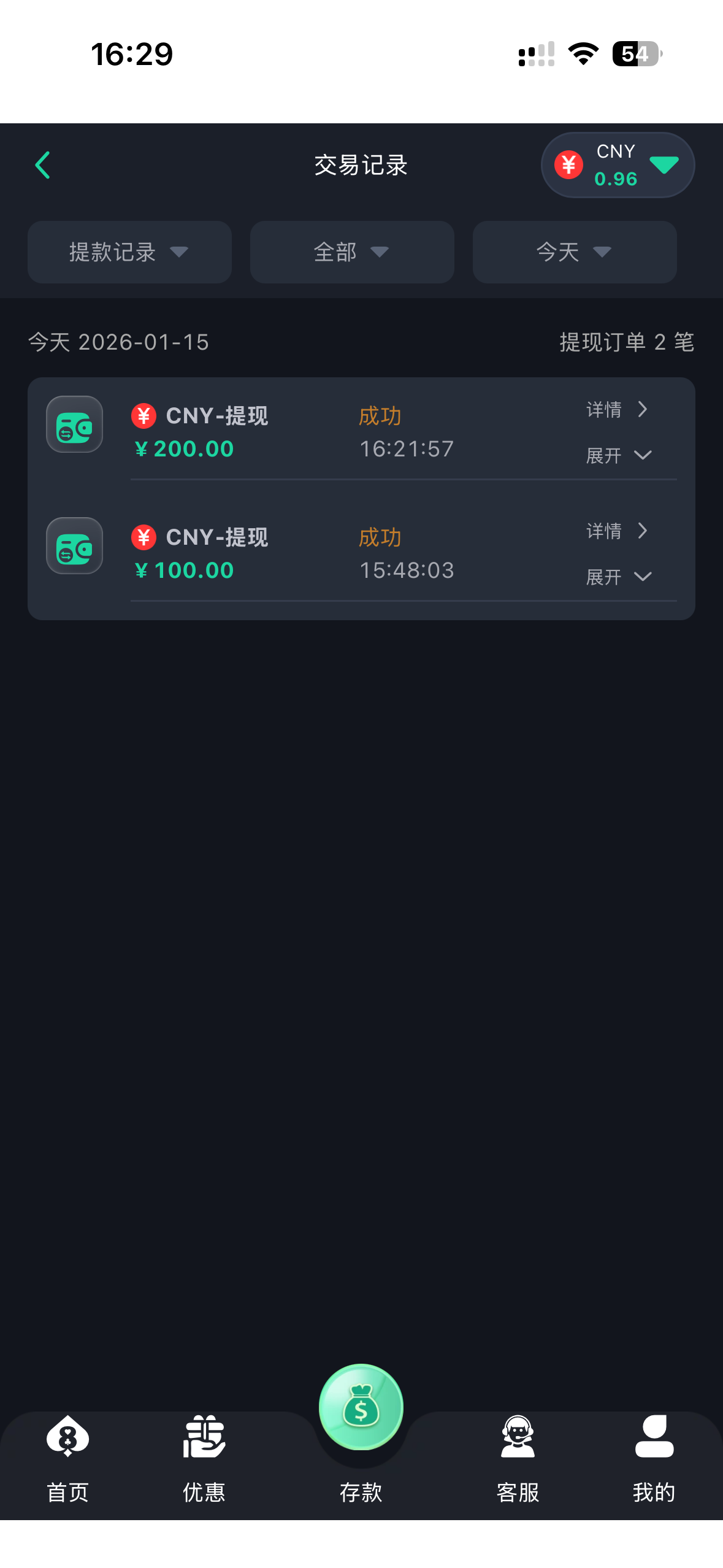Open the 全部 status filter dropdown
Image resolution: width=723 pixels, height=1568 pixels.
pos(351,252)
